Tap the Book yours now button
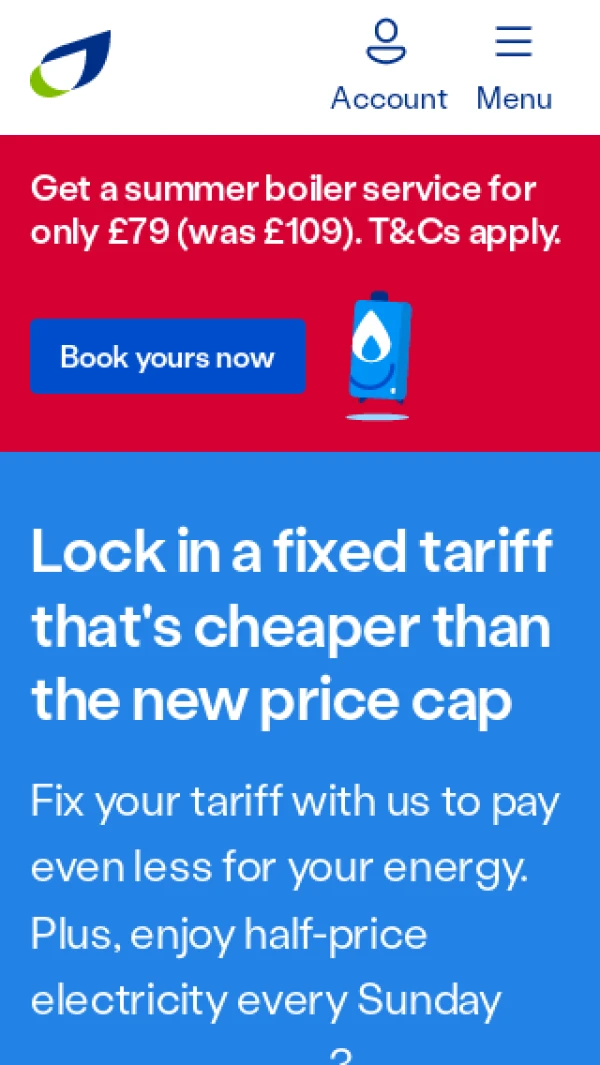 coord(167,357)
